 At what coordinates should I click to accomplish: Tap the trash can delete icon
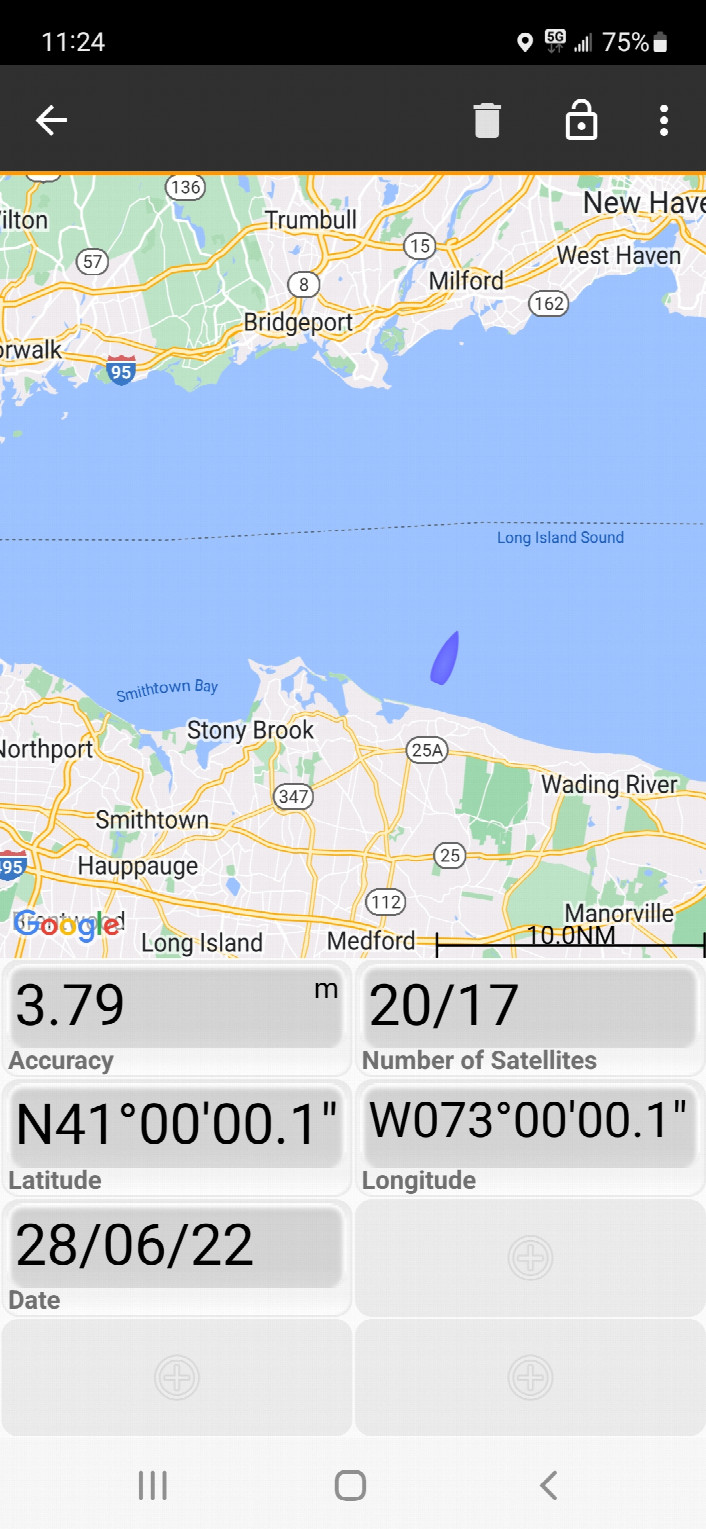click(487, 121)
